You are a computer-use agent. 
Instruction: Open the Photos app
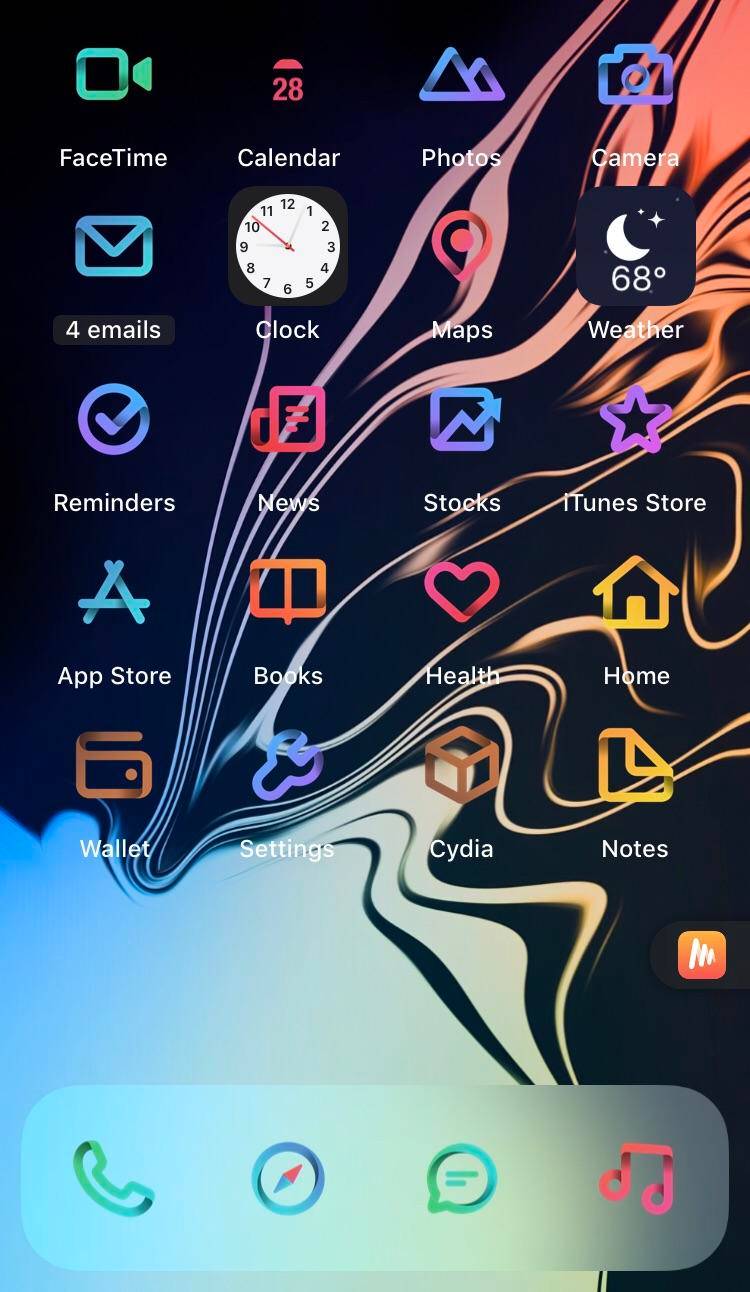(461, 75)
